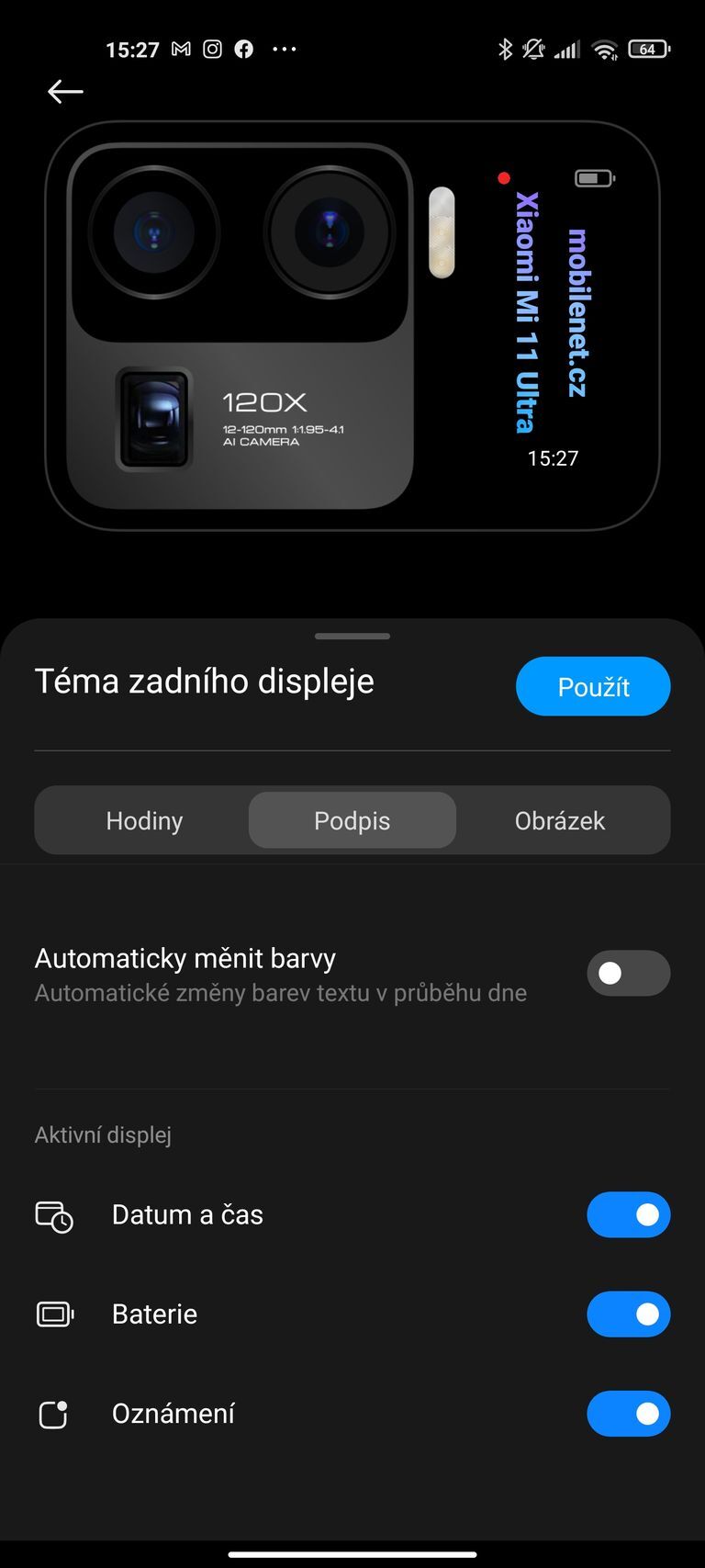Tap the bottom sheet drag handle
Viewport: 705px width, 1568px height.
coord(352,635)
